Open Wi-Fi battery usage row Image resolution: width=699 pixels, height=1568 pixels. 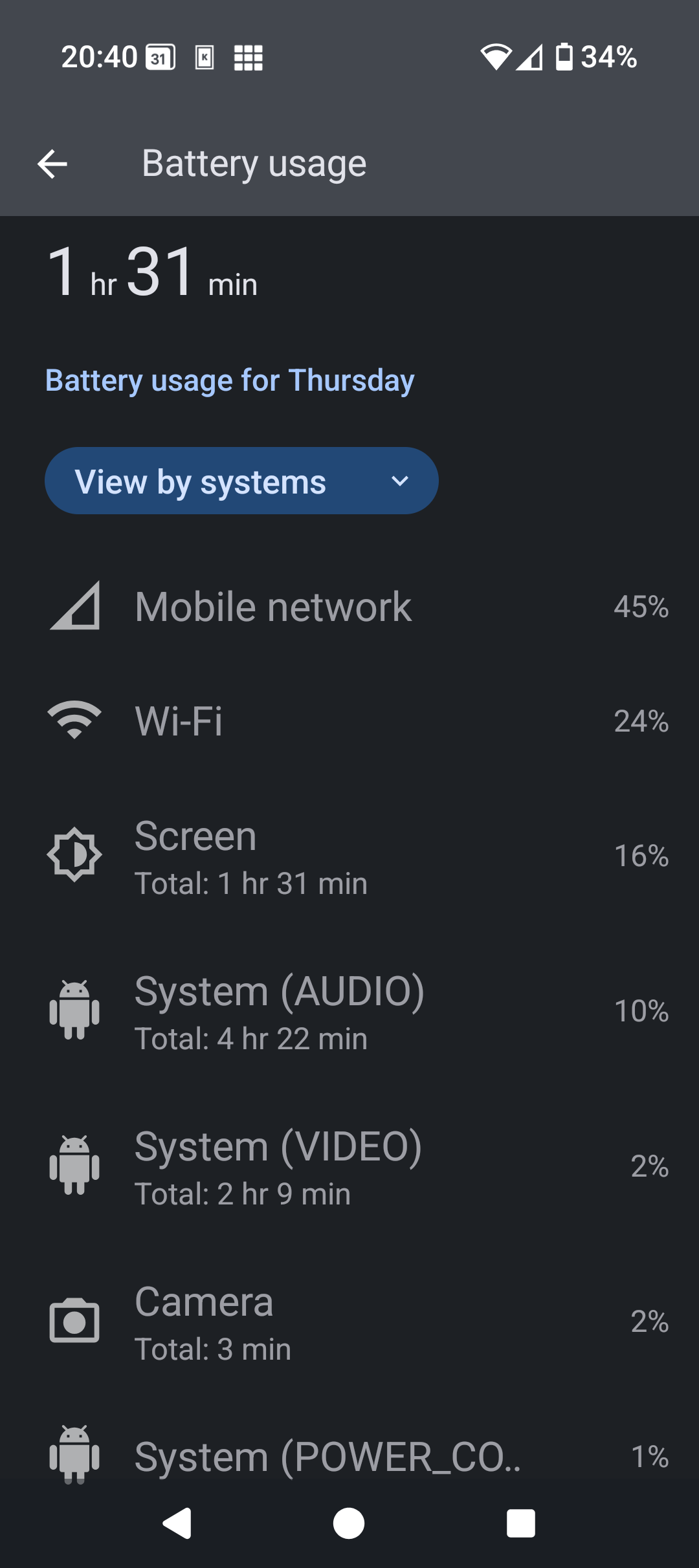(349, 721)
